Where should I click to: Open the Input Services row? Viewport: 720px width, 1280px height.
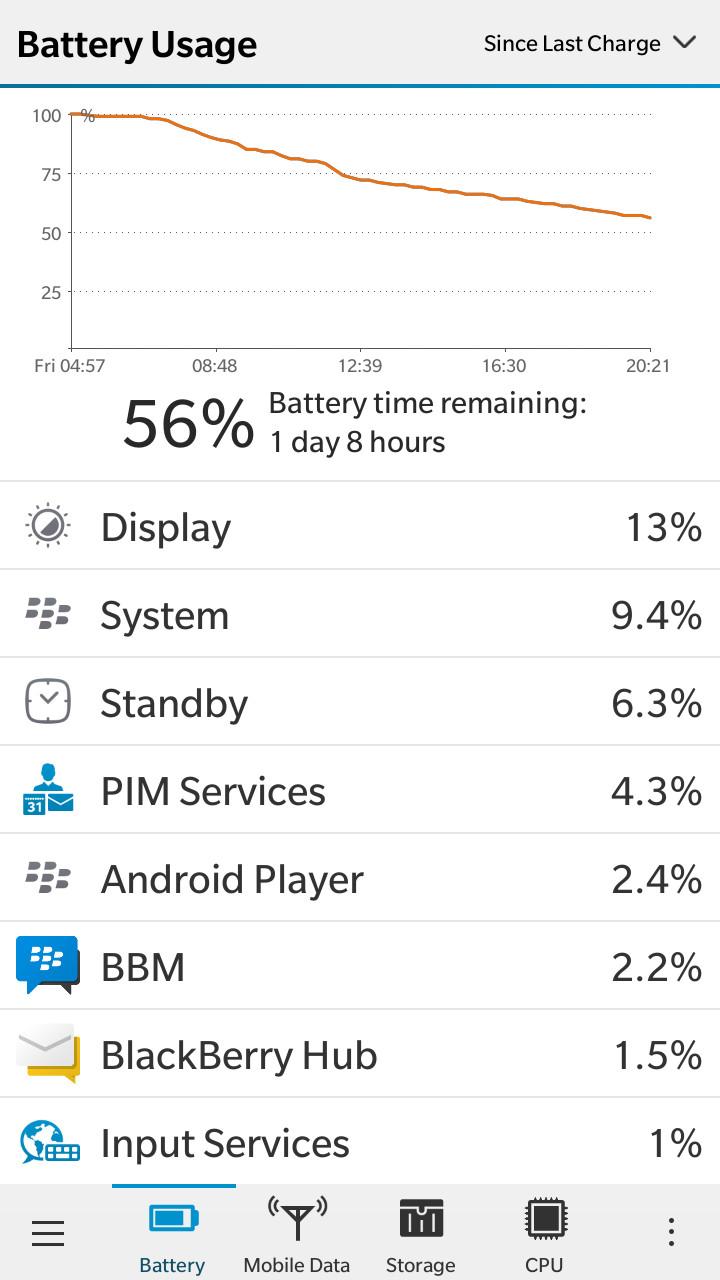tap(360, 1141)
